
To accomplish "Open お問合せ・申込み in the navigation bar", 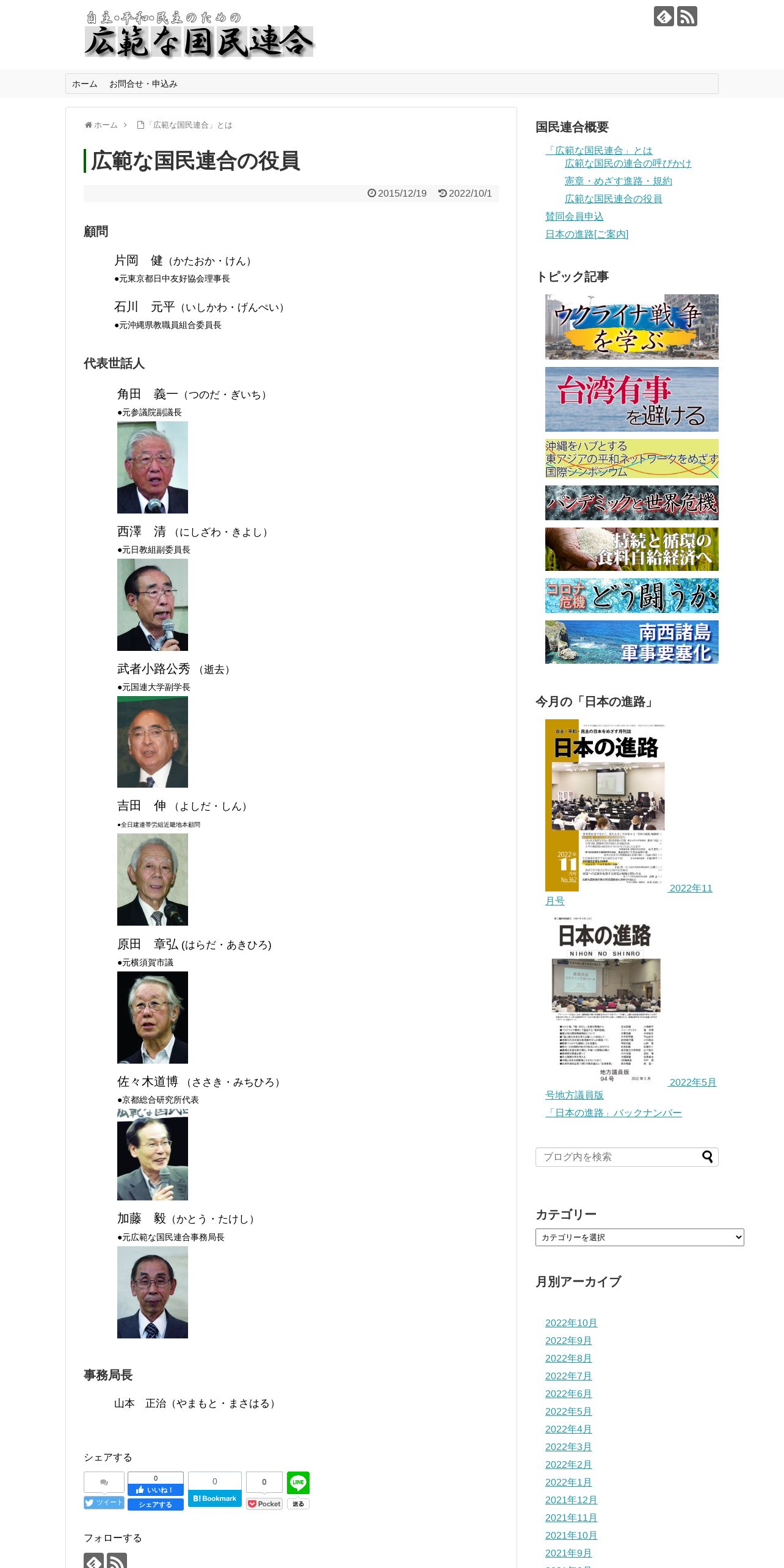I will 143,84.
